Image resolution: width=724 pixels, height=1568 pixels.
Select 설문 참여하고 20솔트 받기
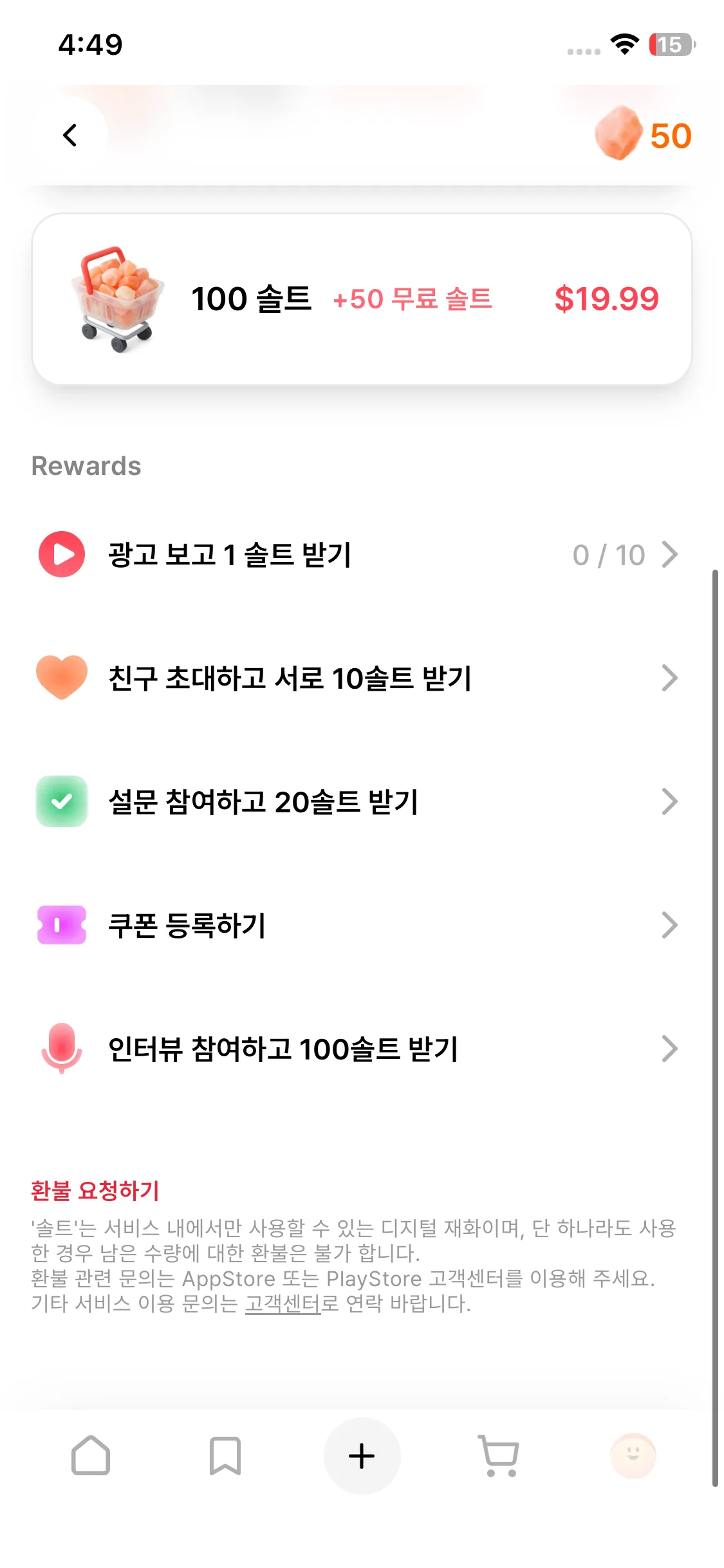click(x=358, y=802)
